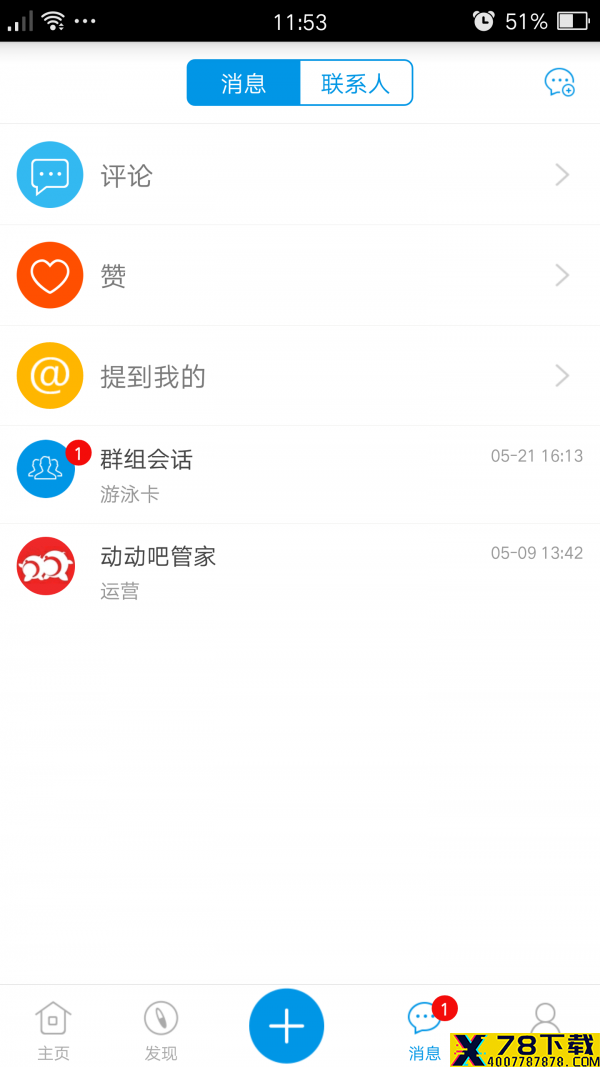Open the 评论 comments row
Viewport: 600px width, 1067px height.
pyautogui.click(x=300, y=175)
